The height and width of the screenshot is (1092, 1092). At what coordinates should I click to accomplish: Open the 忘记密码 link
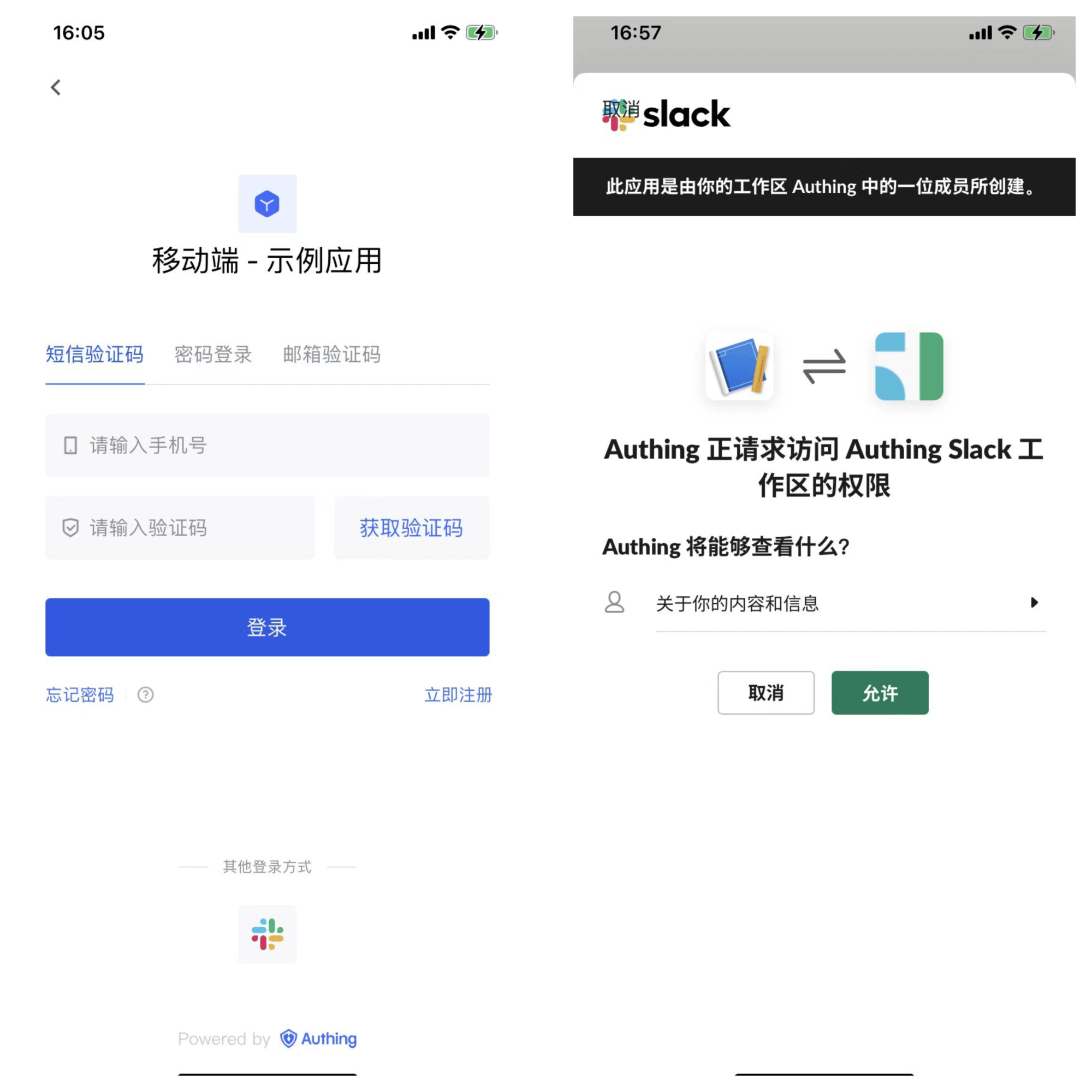pos(80,694)
